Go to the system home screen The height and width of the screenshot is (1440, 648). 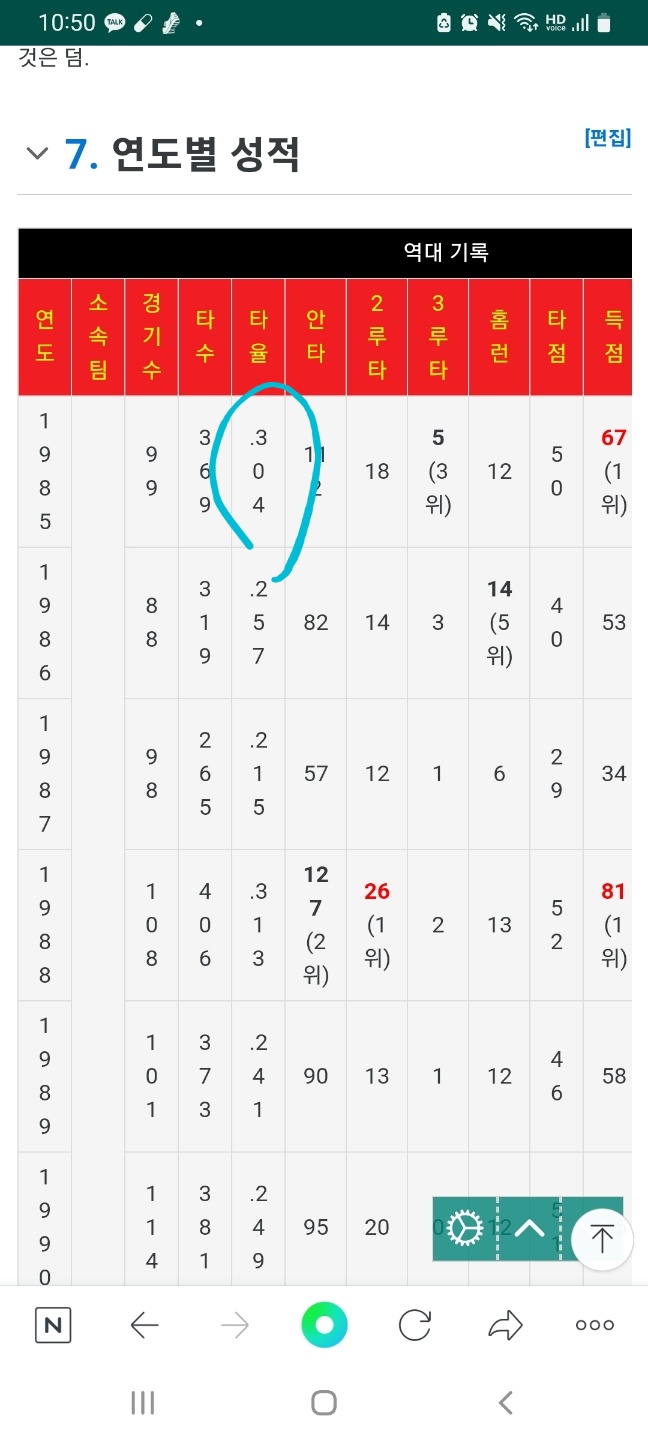(x=324, y=1403)
